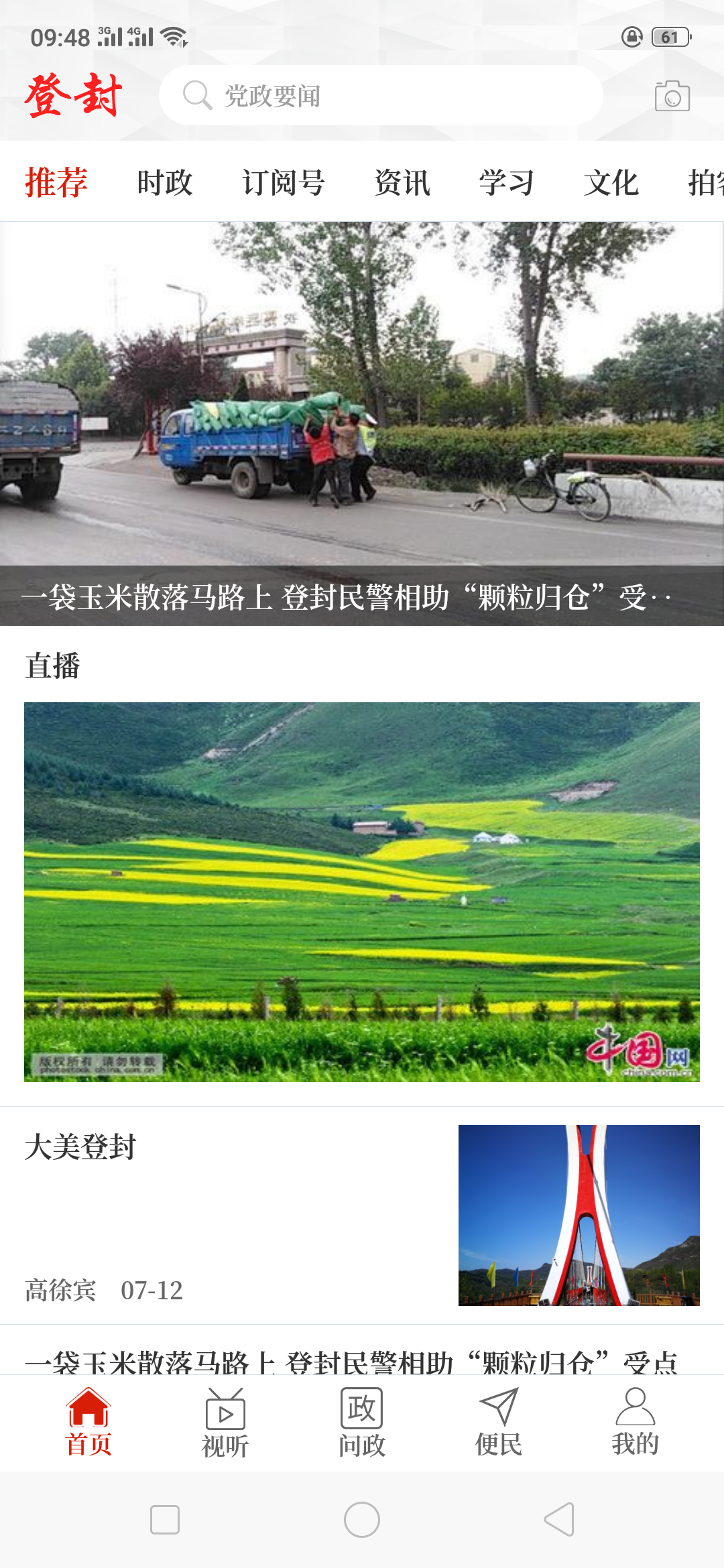Viewport: 724px width, 1568px height.
Task: Go to the 资讯 tab
Action: click(x=402, y=182)
